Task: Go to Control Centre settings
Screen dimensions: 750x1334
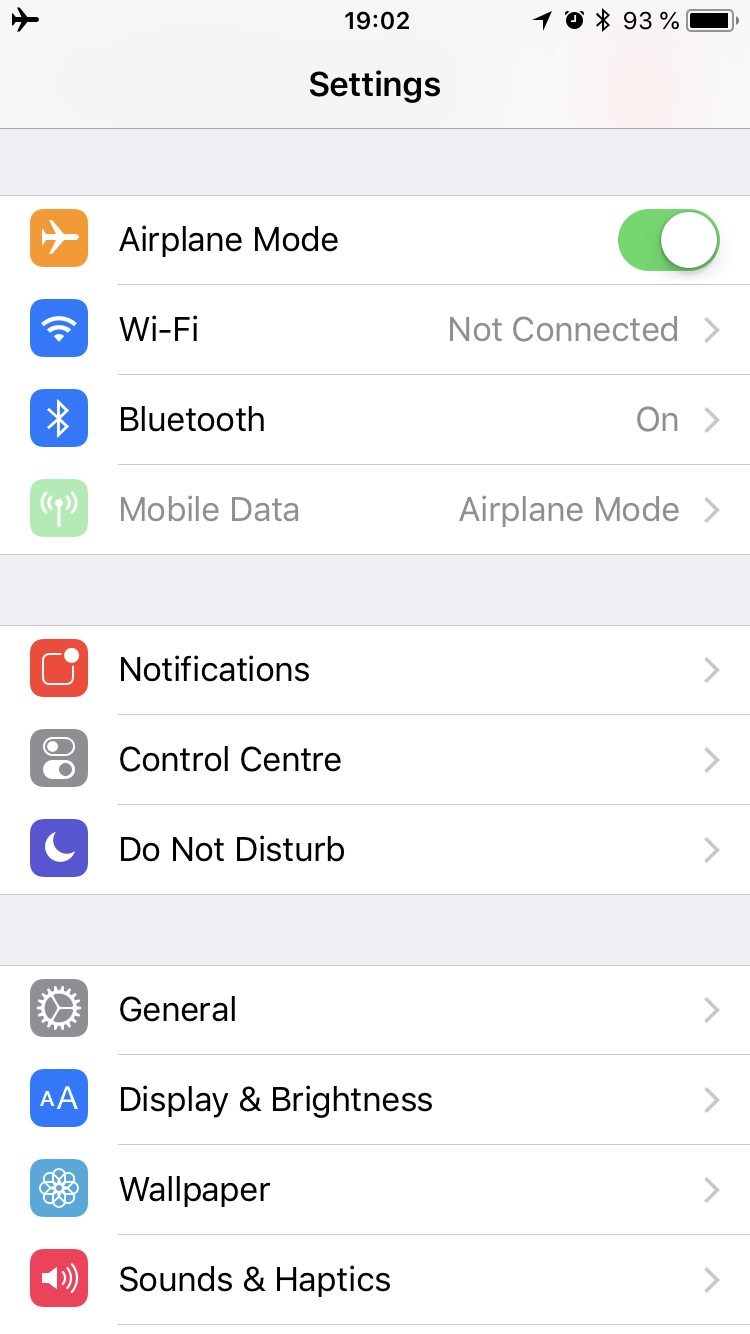Action: click(375, 760)
